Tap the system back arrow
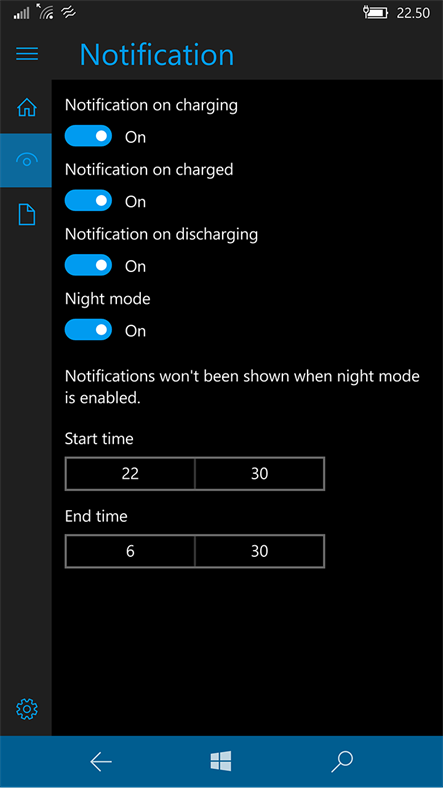The height and width of the screenshot is (788, 443). click(100, 762)
